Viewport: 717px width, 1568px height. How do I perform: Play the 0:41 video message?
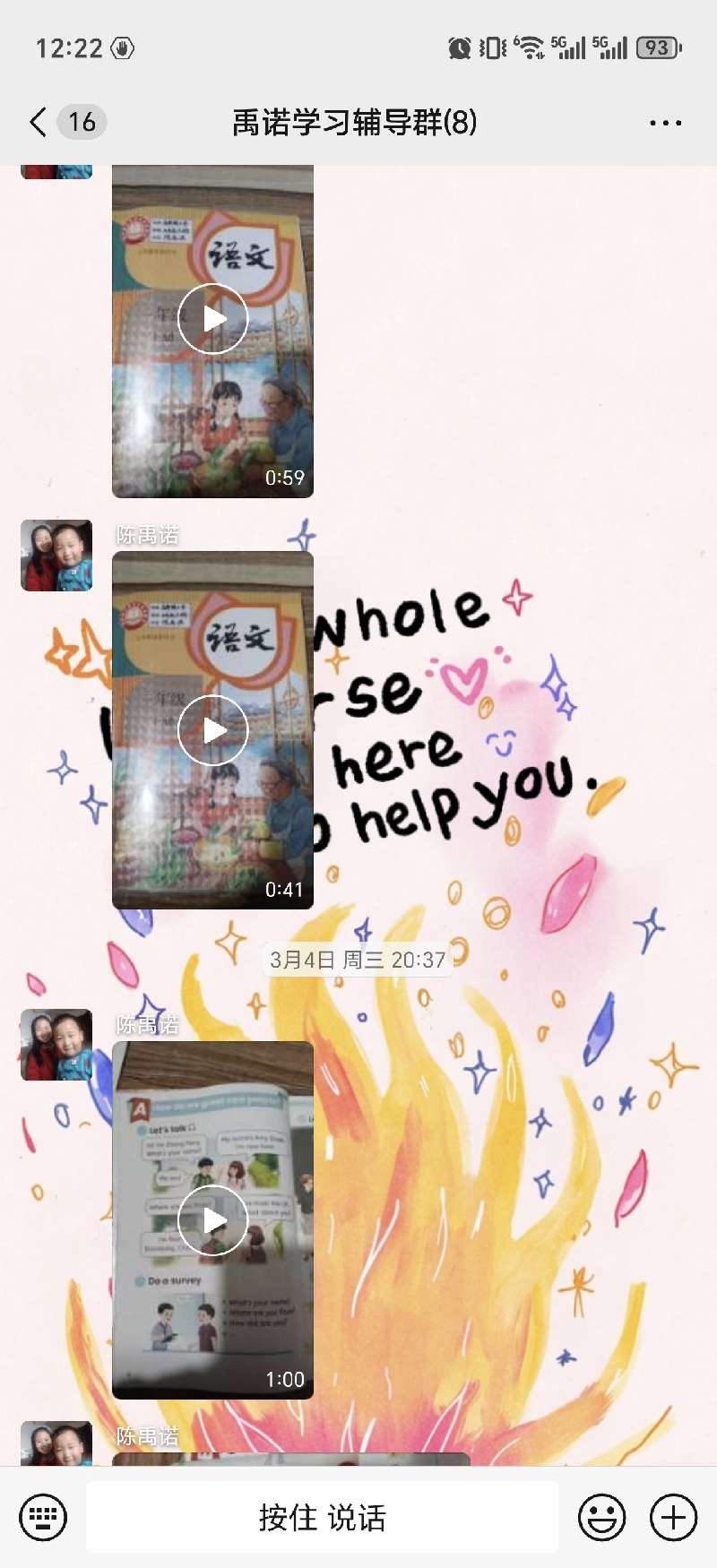tap(212, 730)
